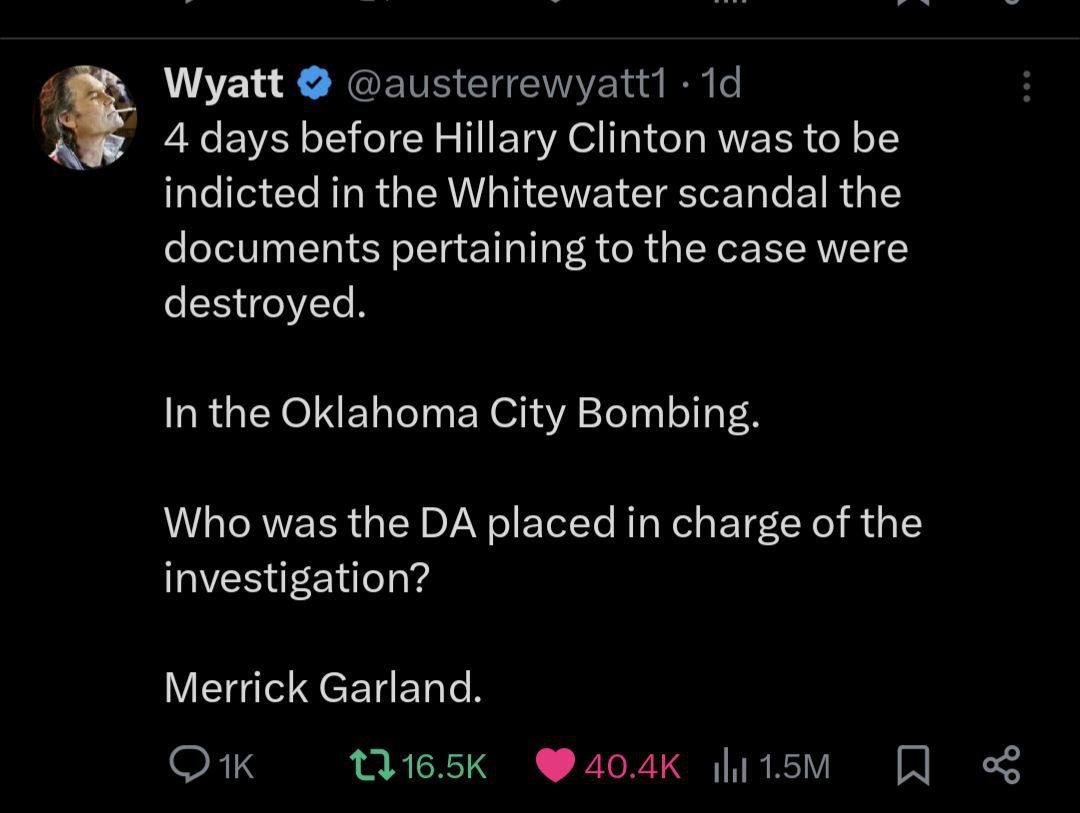1080x813 pixels.
Task: Share Wyatt's tweet
Action: click(1001, 765)
